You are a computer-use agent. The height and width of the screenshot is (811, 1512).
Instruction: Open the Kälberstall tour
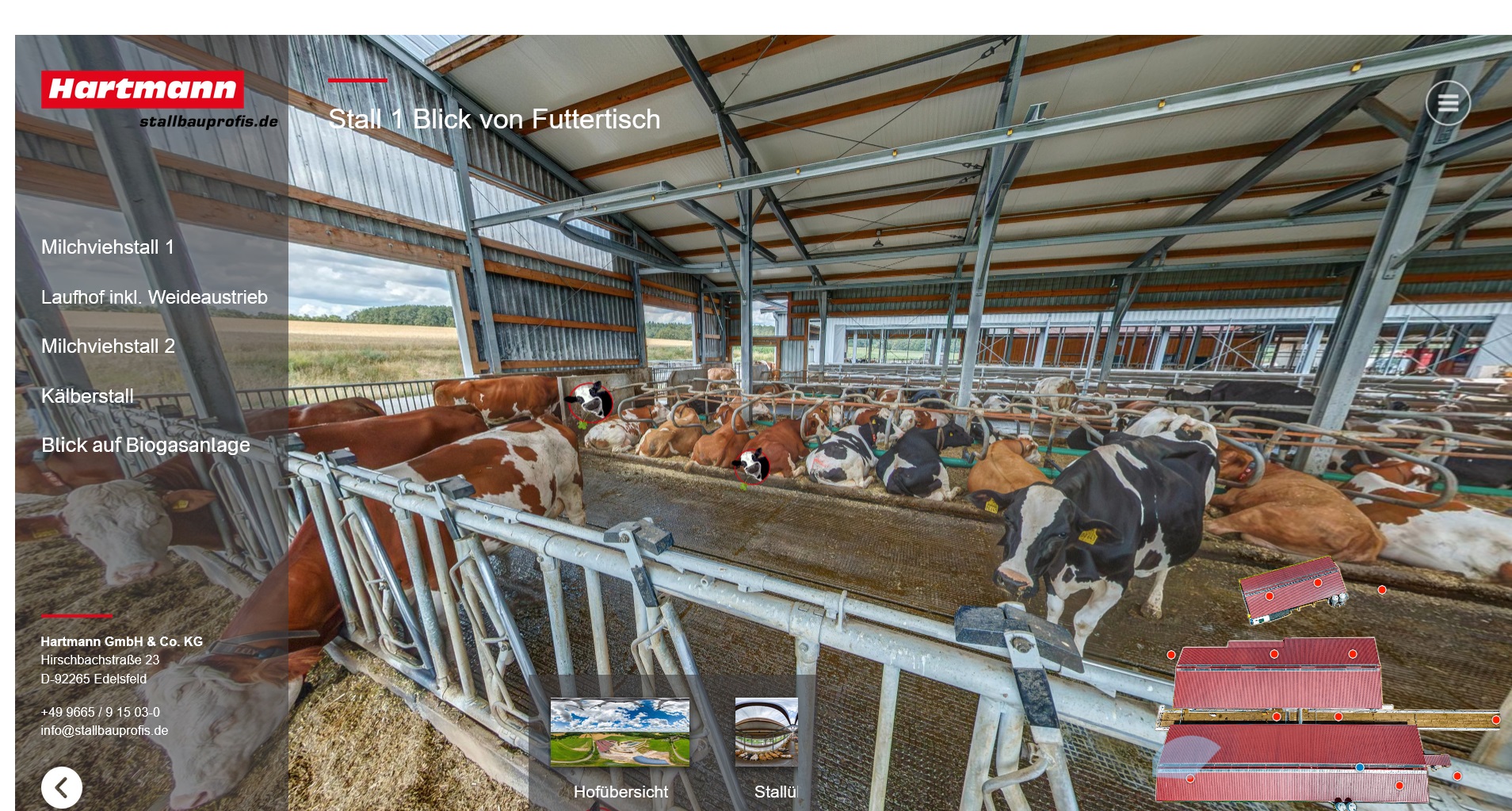[x=87, y=396]
